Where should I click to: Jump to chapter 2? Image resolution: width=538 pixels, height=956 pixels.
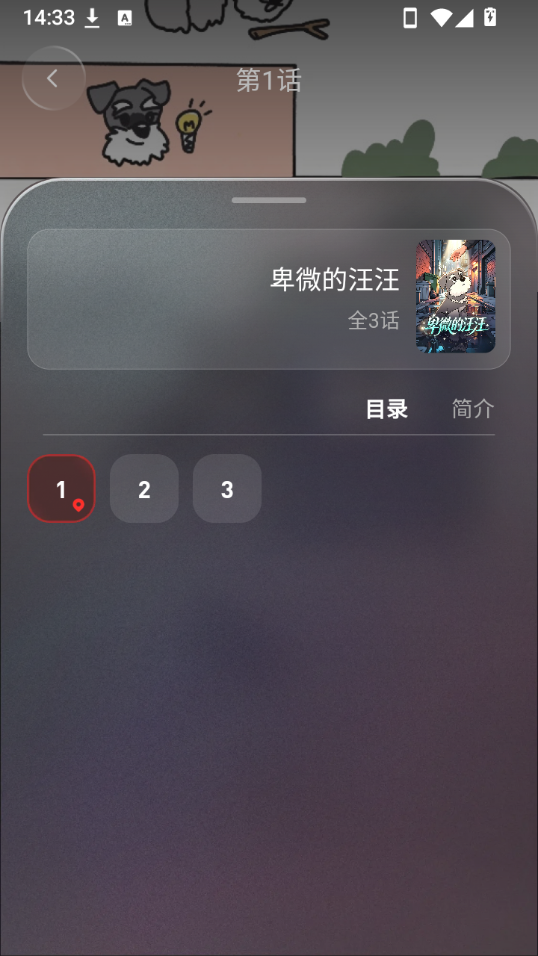(x=144, y=488)
